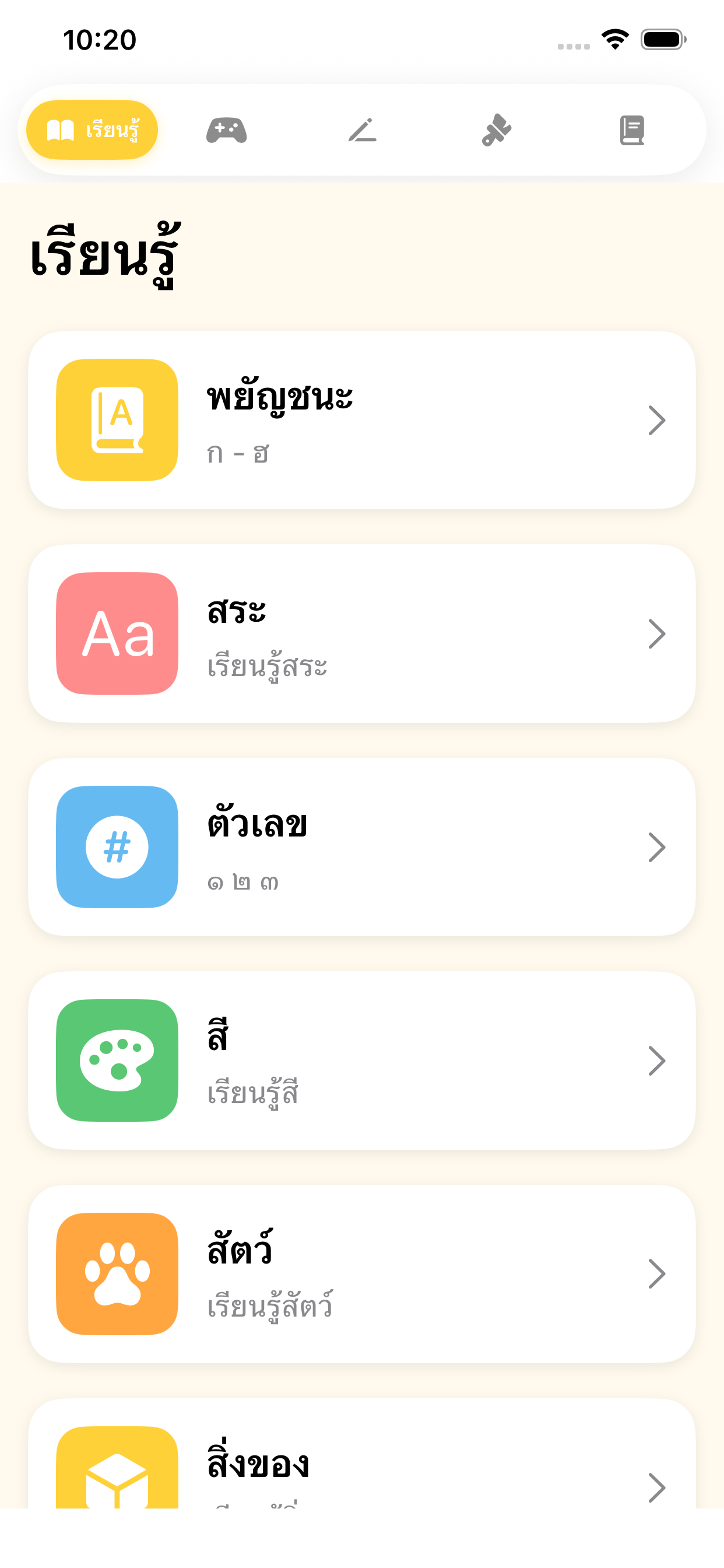Expand พยัญชนะ using its chevron
The height and width of the screenshot is (1568, 724).
click(x=658, y=419)
